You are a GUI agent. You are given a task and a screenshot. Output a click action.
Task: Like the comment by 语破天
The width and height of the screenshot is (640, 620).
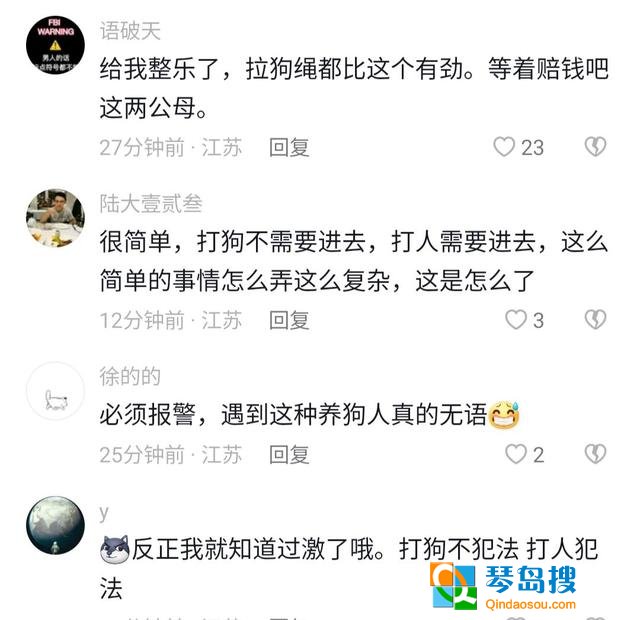click(x=506, y=147)
